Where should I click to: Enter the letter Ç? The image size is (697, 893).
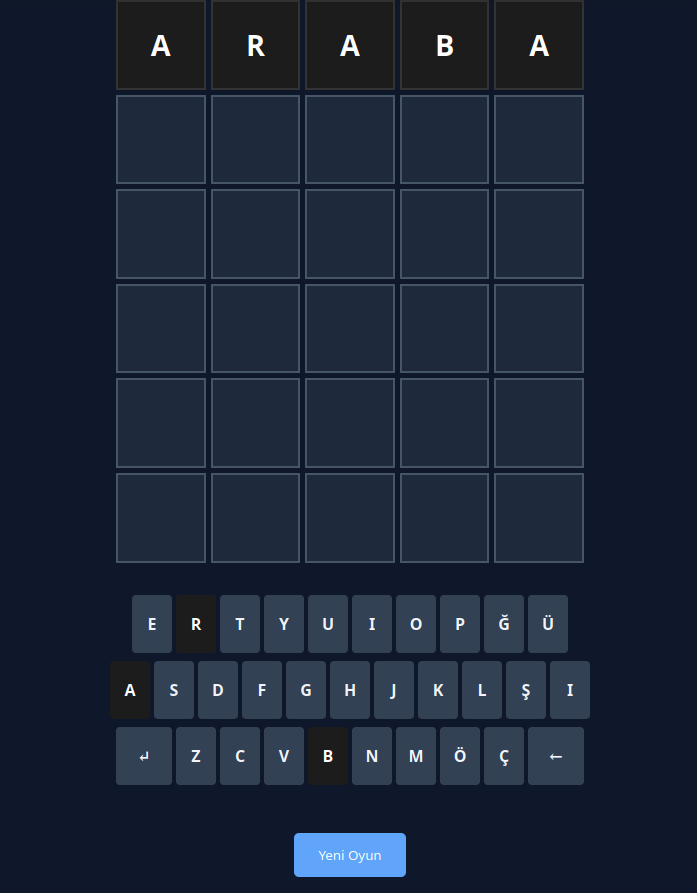504,756
